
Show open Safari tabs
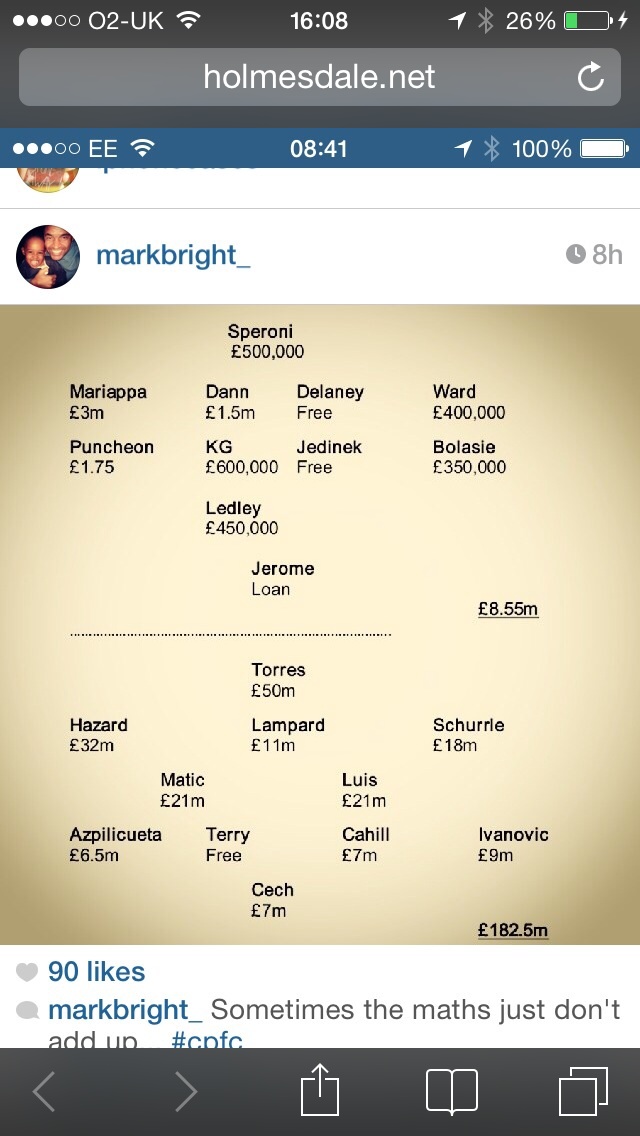(582, 1091)
